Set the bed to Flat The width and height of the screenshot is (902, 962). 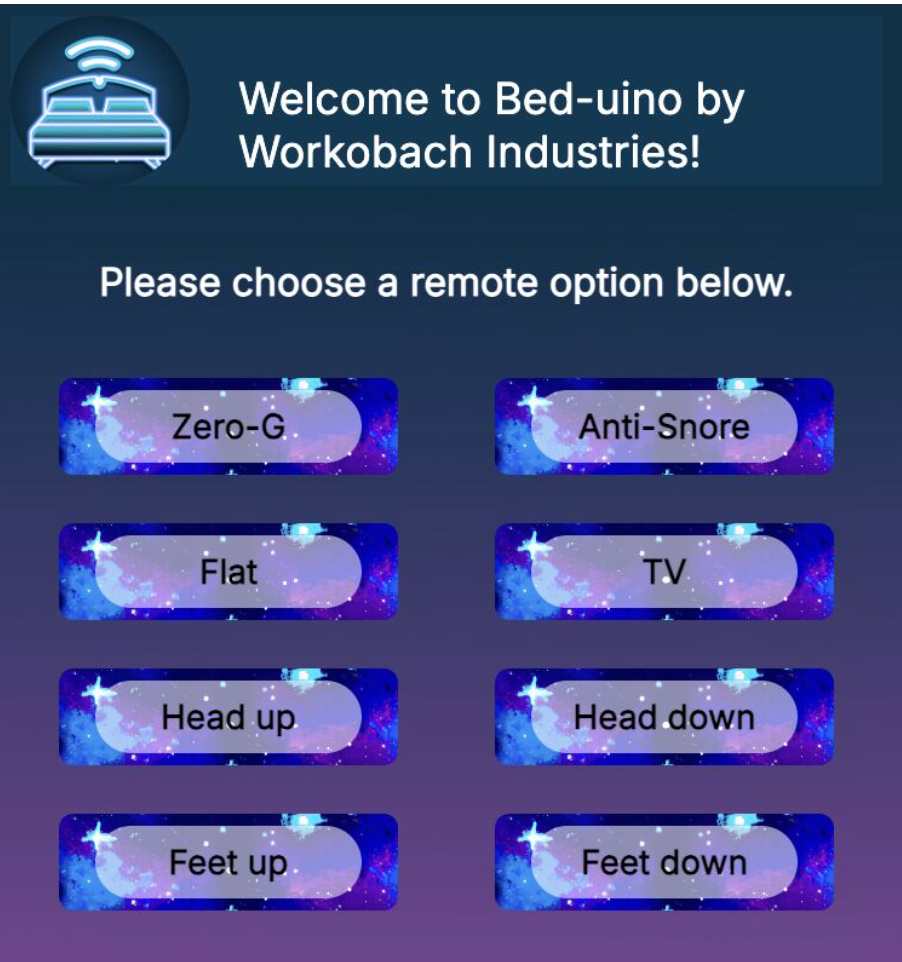click(228, 571)
